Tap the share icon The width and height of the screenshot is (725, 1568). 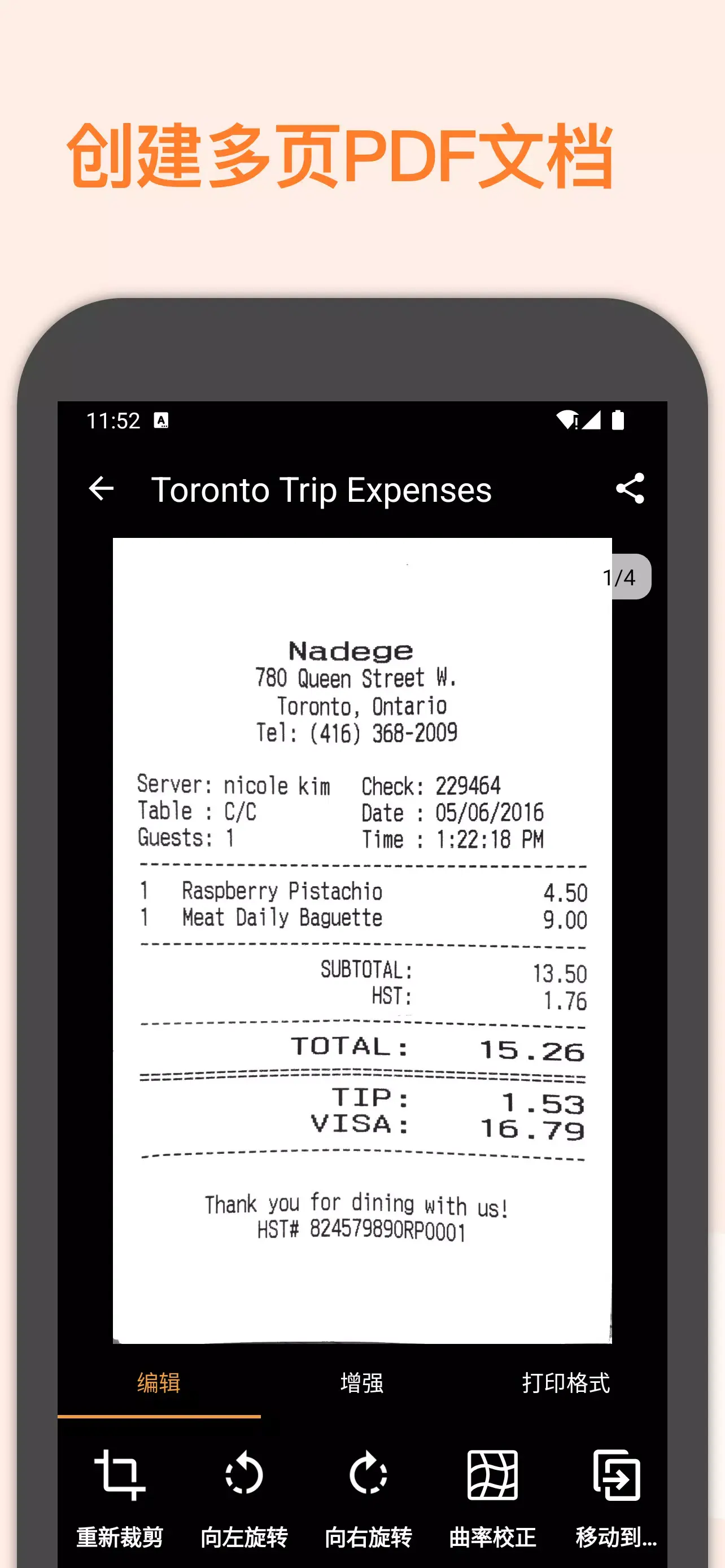(631, 489)
